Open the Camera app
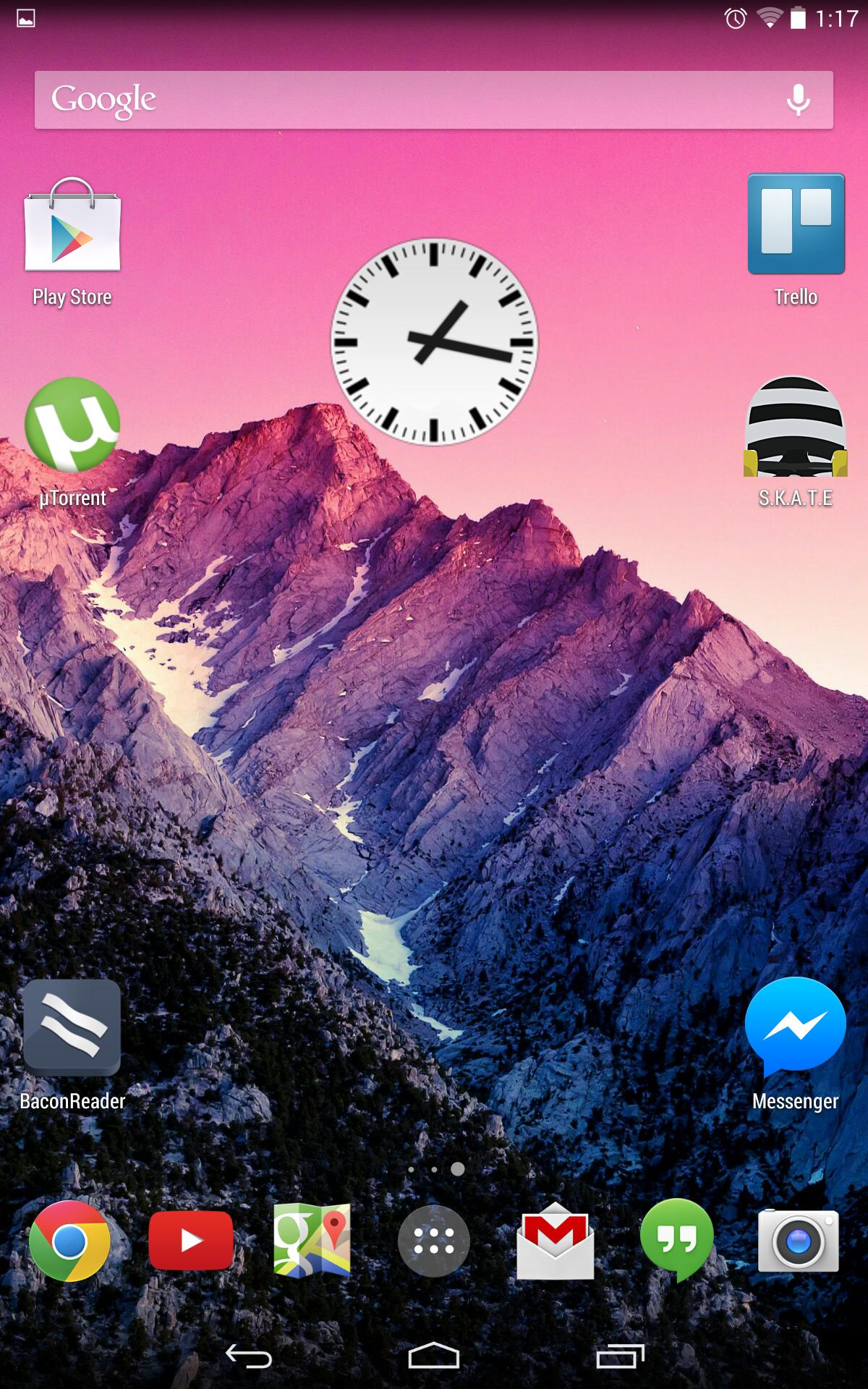The width and height of the screenshot is (868, 1389). point(794,1241)
